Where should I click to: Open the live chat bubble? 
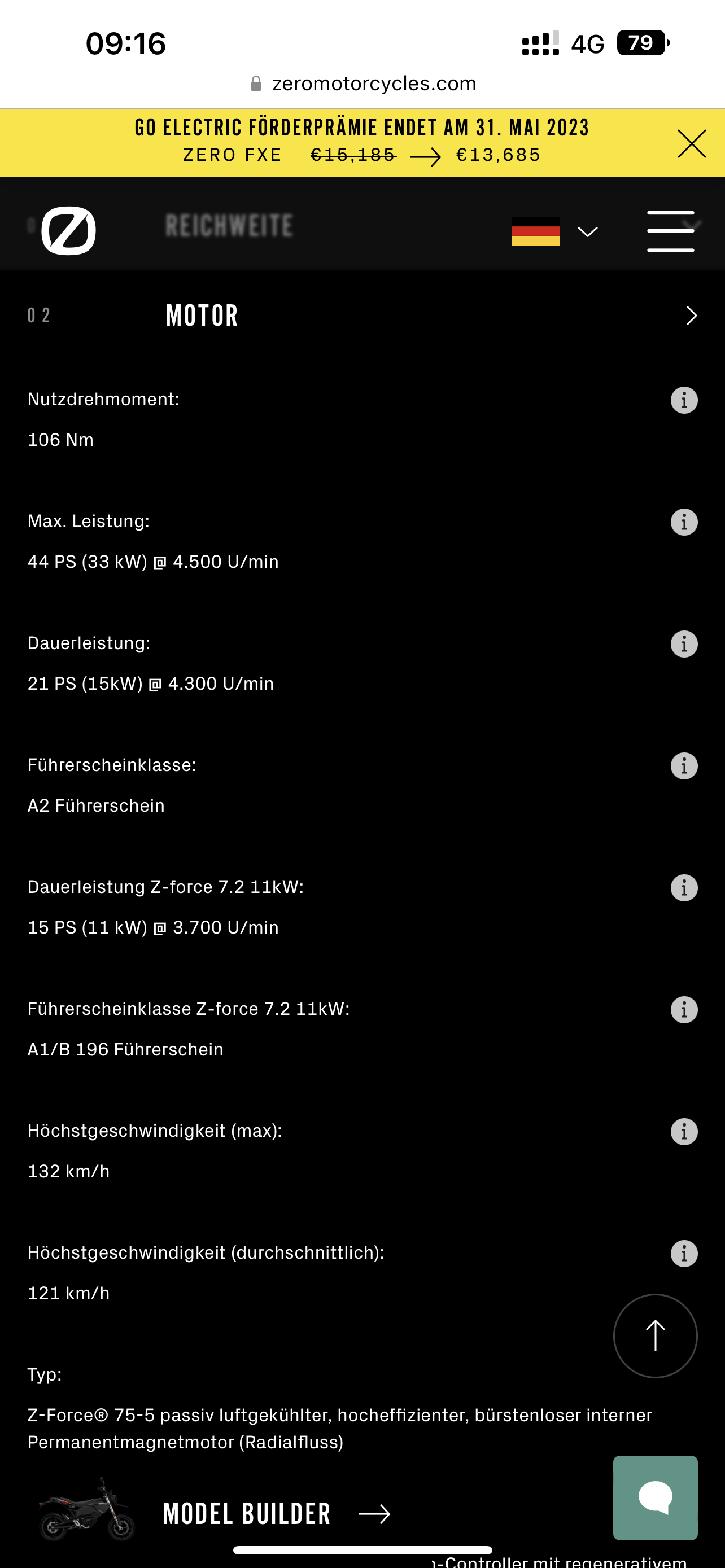click(655, 1497)
